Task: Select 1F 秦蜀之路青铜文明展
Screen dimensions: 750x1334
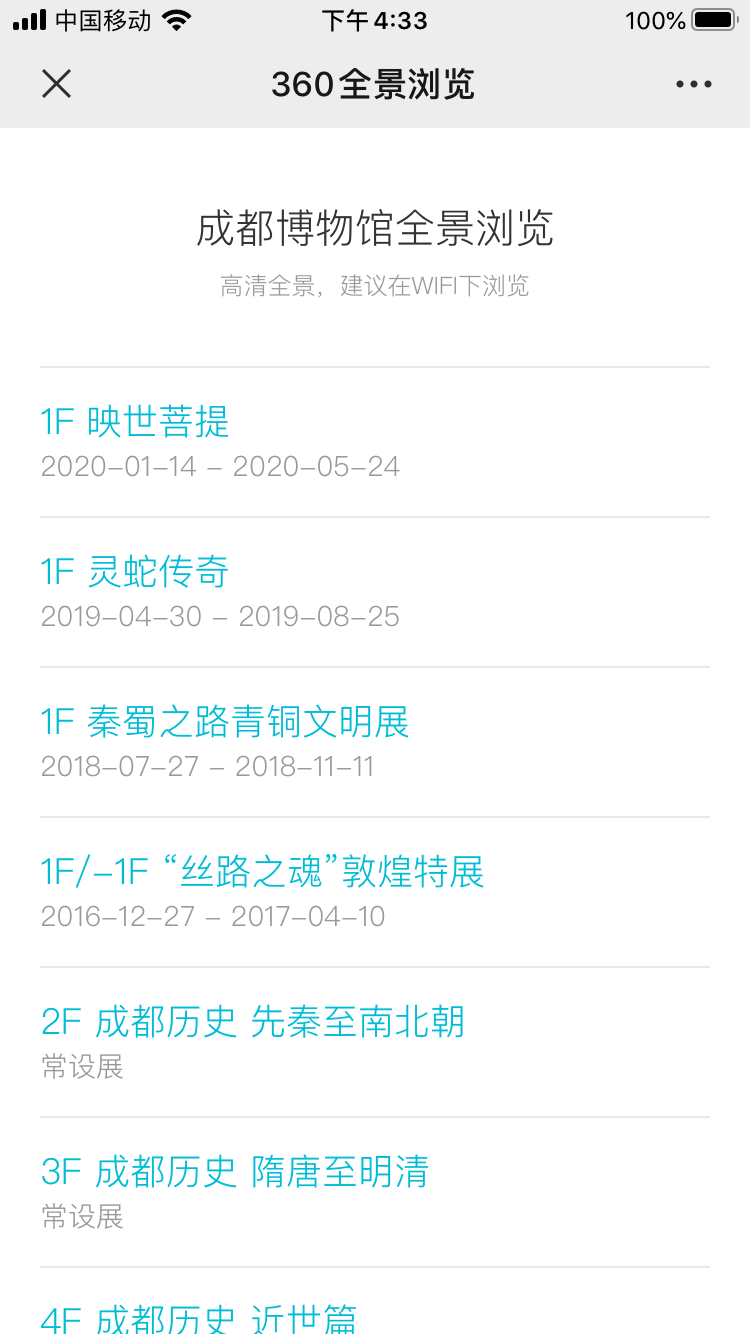Action: pyautogui.click(x=225, y=722)
